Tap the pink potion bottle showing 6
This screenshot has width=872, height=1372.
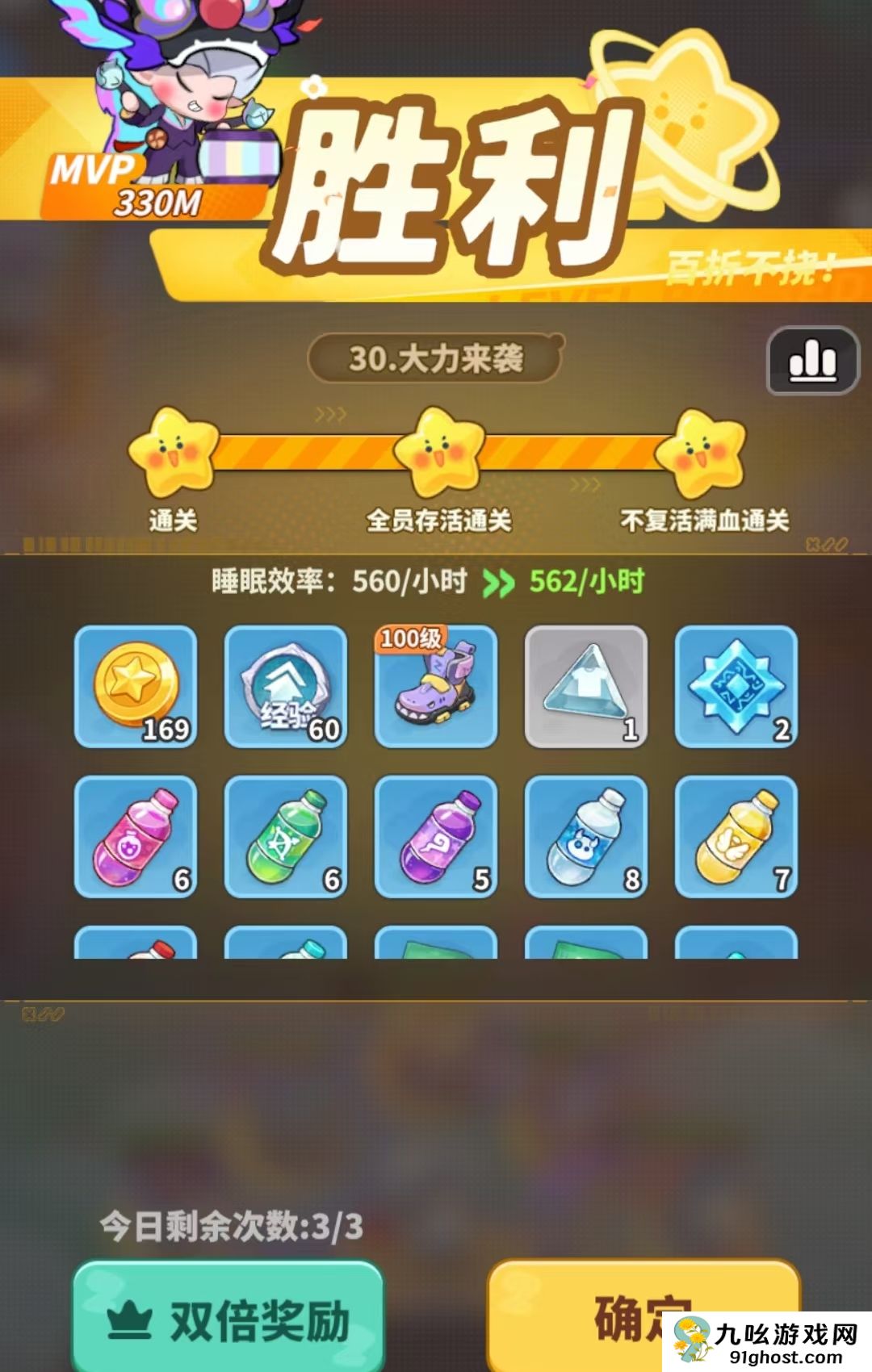tap(136, 839)
